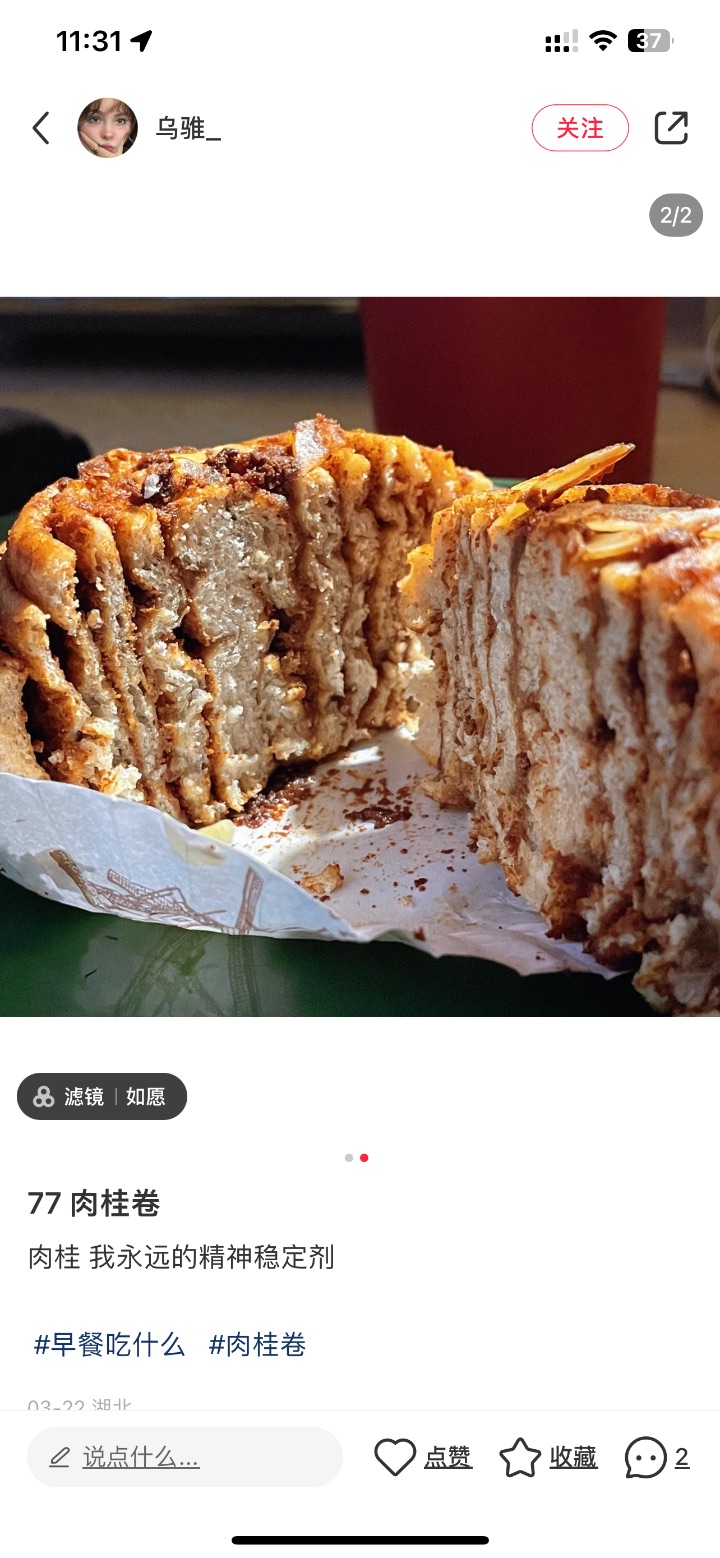Screen dimensions: 720x1558
Task: View the cinnamon roll photo fullscreen
Action: pyautogui.click(x=360, y=656)
